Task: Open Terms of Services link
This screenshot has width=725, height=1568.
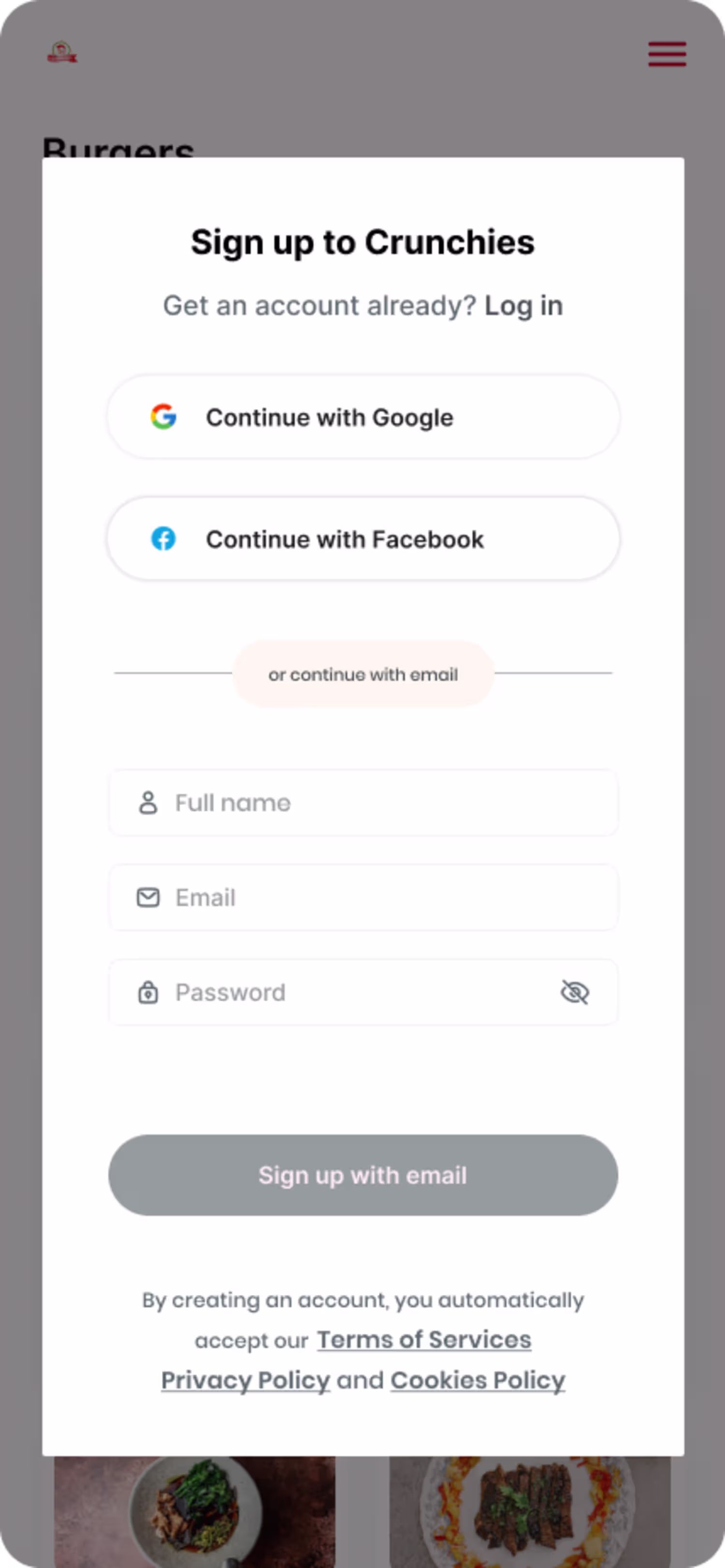Action: pos(424,1340)
